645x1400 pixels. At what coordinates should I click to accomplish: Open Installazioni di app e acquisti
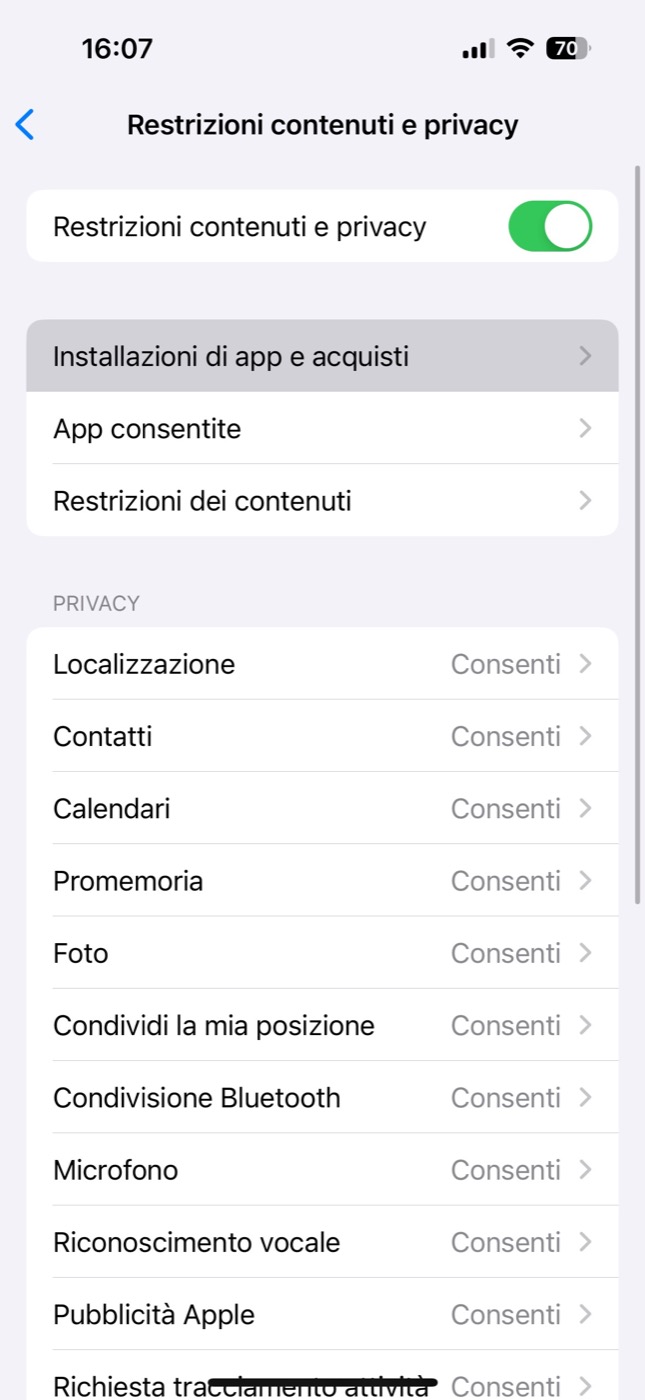[322, 356]
